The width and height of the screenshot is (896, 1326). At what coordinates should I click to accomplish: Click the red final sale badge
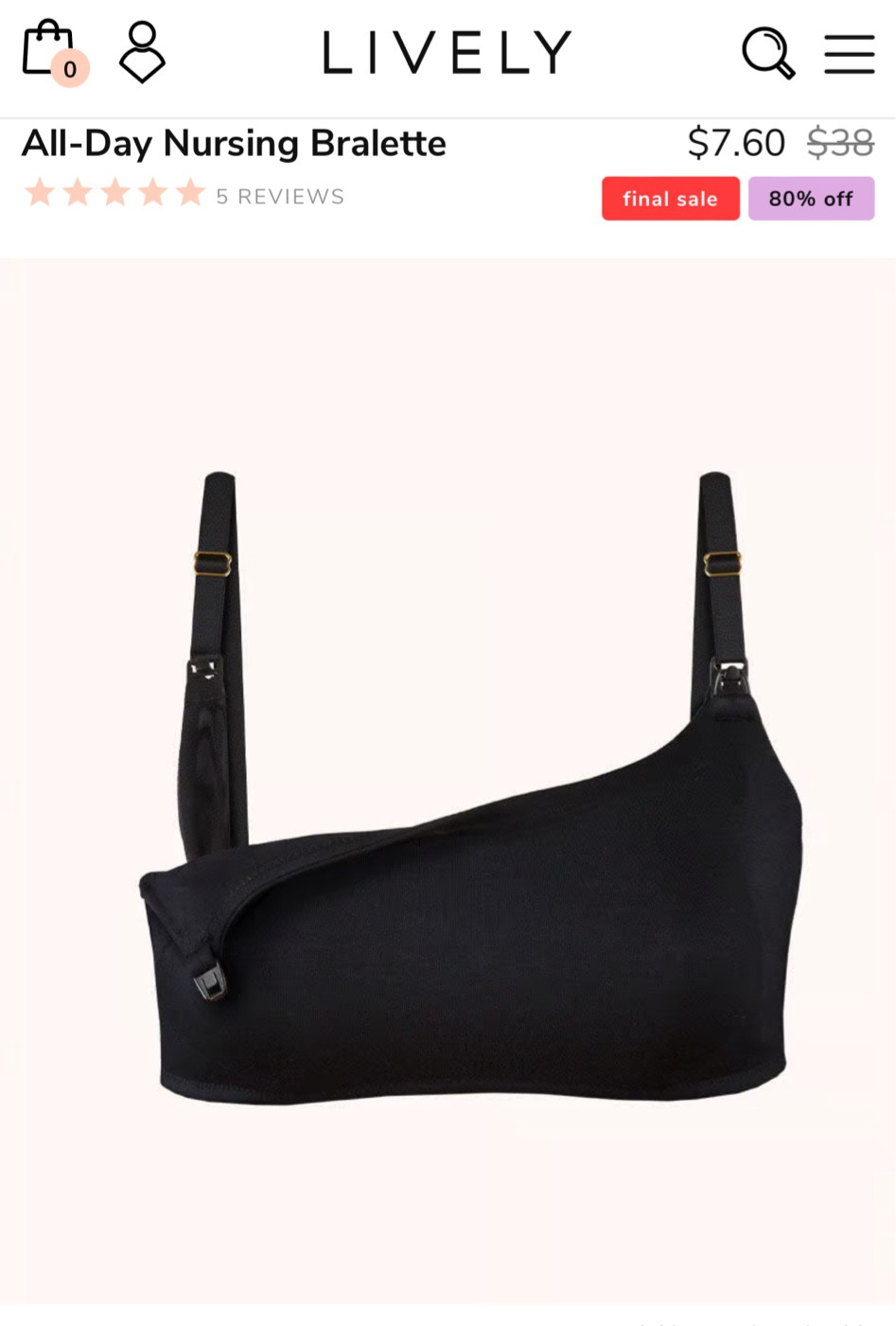tap(670, 199)
